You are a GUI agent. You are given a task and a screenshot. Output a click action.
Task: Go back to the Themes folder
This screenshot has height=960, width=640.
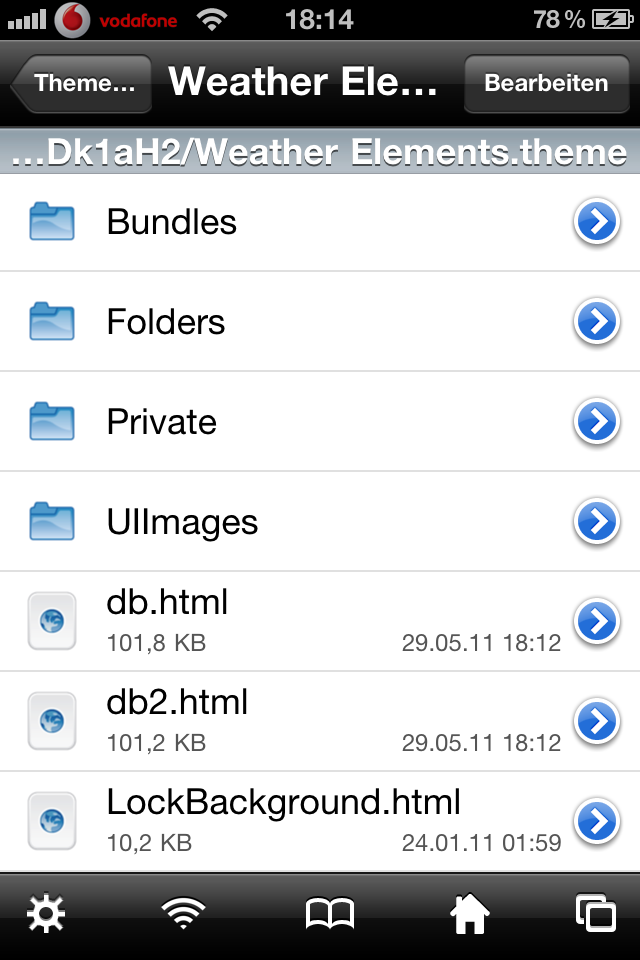point(84,83)
